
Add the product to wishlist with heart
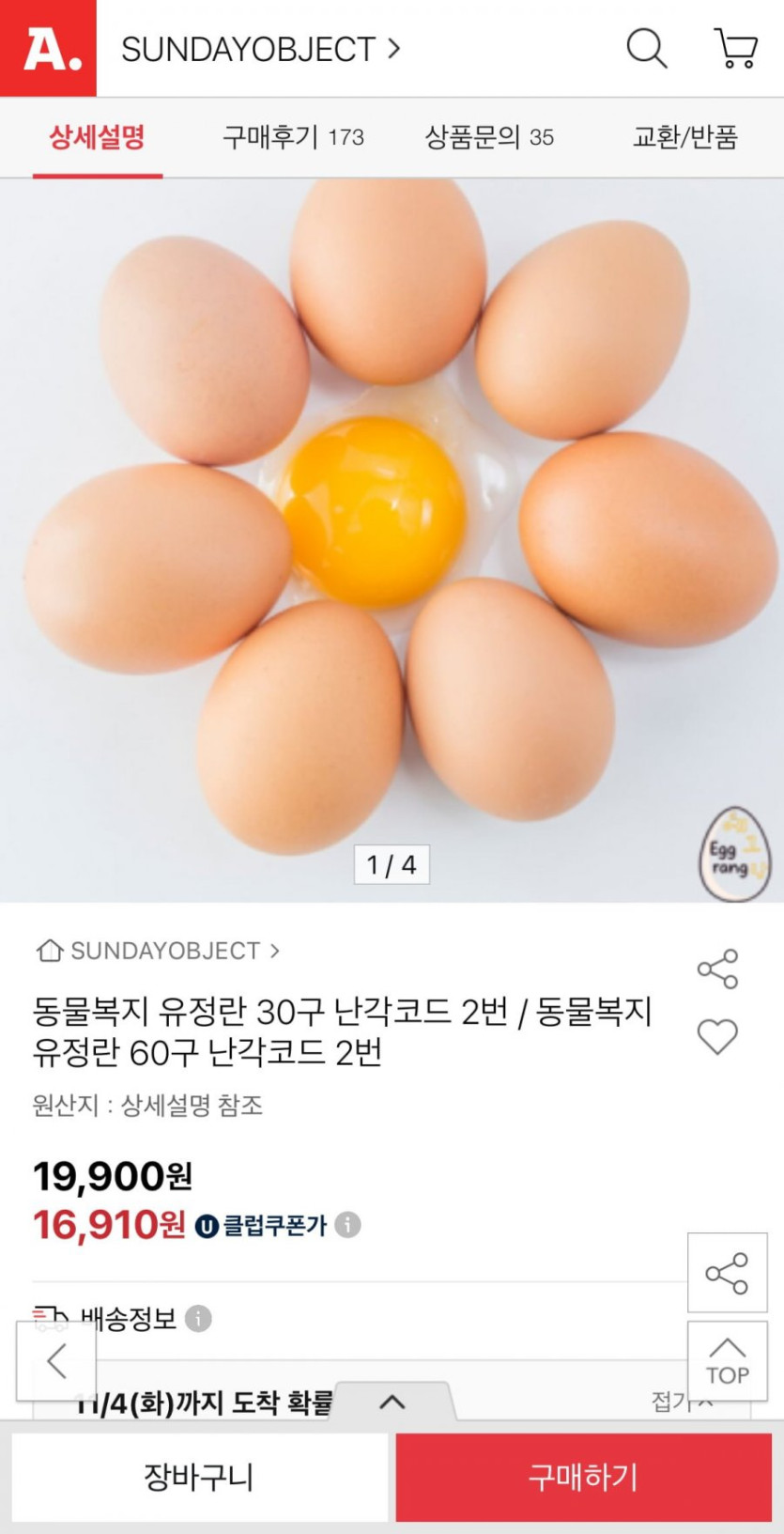717,1037
